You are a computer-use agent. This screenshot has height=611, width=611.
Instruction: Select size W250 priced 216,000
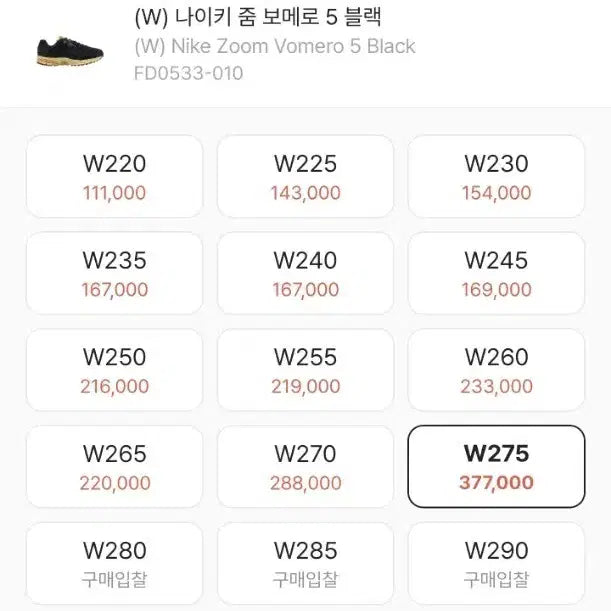114,371
